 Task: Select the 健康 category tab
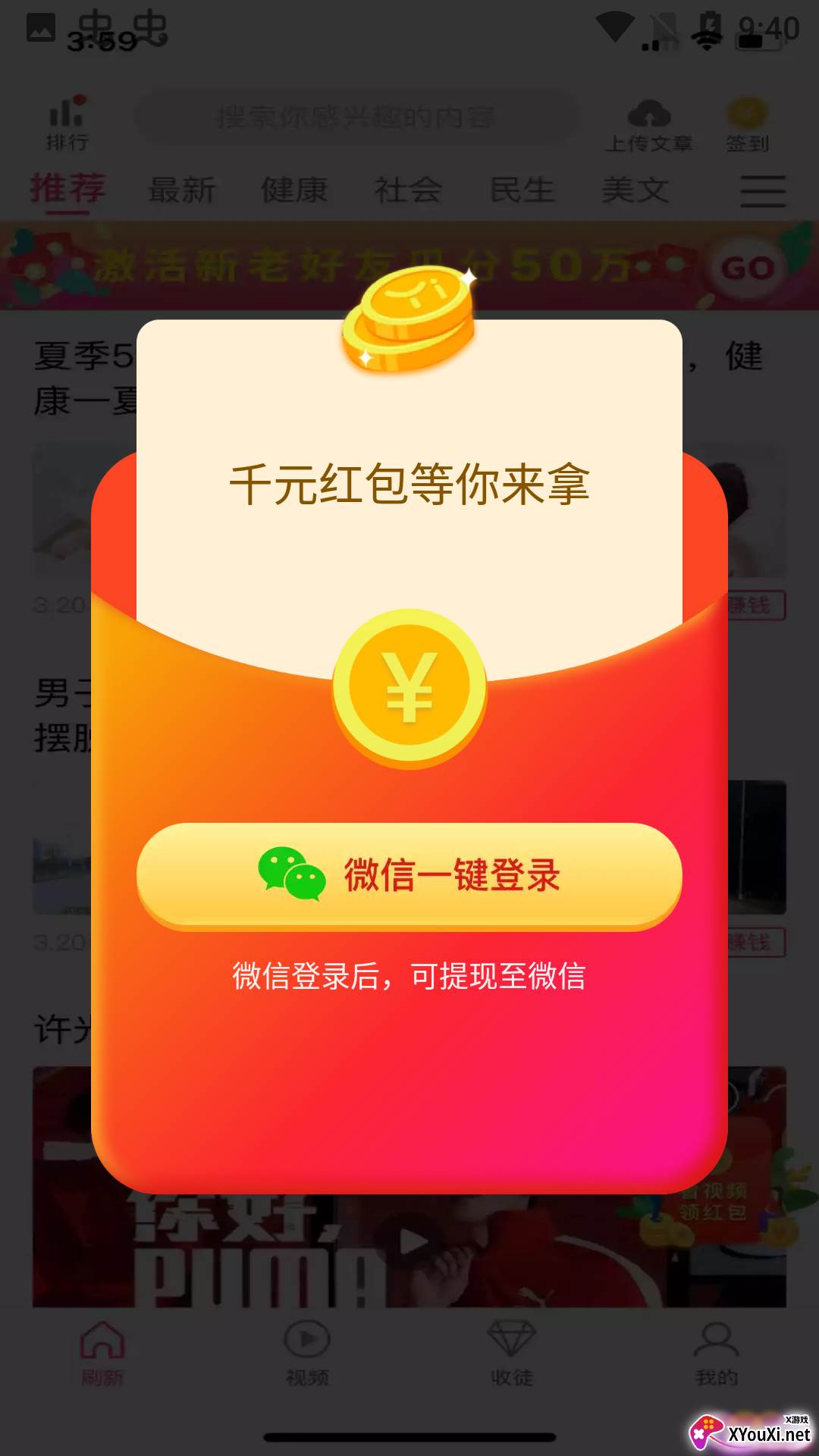click(x=294, y=190)
